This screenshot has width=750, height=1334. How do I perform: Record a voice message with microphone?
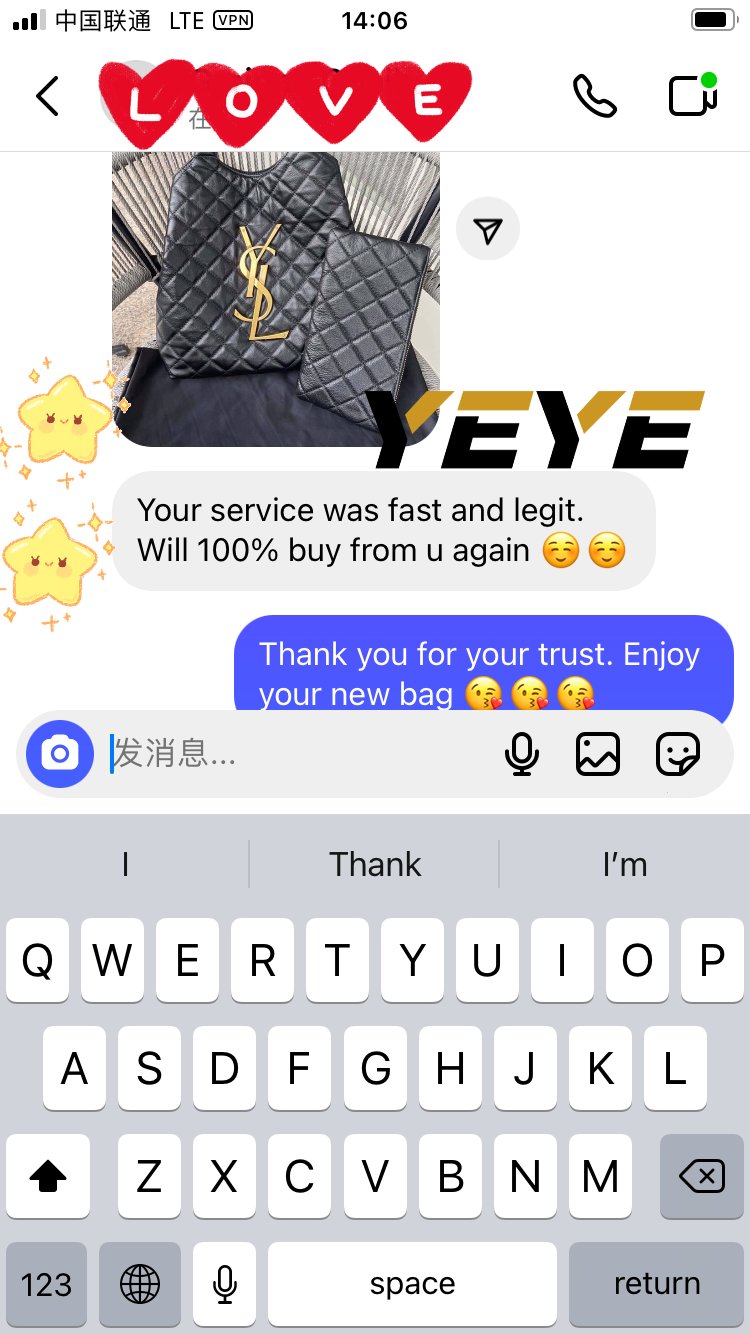(521, 754)
